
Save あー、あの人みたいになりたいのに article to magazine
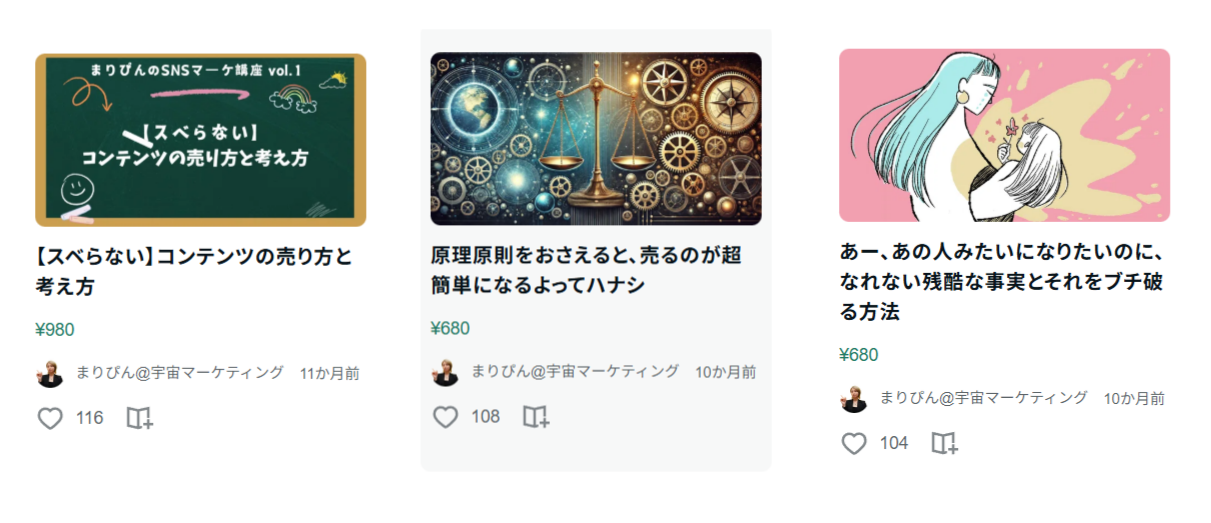pyautogui.click(x=944, y=443)
